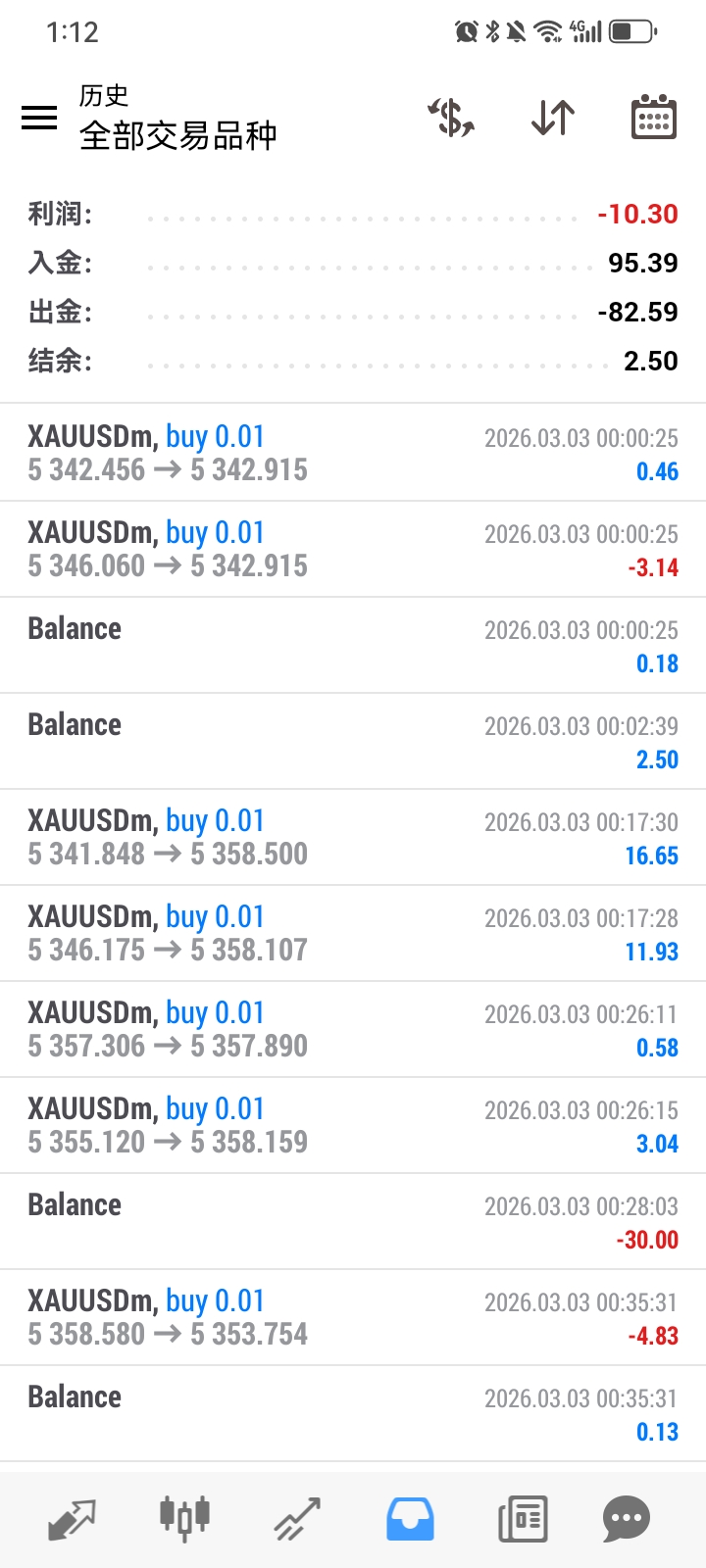The height and width of the screenshot is (1568, 706).
Task: Expand the XAUUSDm trade with 0.58 profit
Action: 353,1029
